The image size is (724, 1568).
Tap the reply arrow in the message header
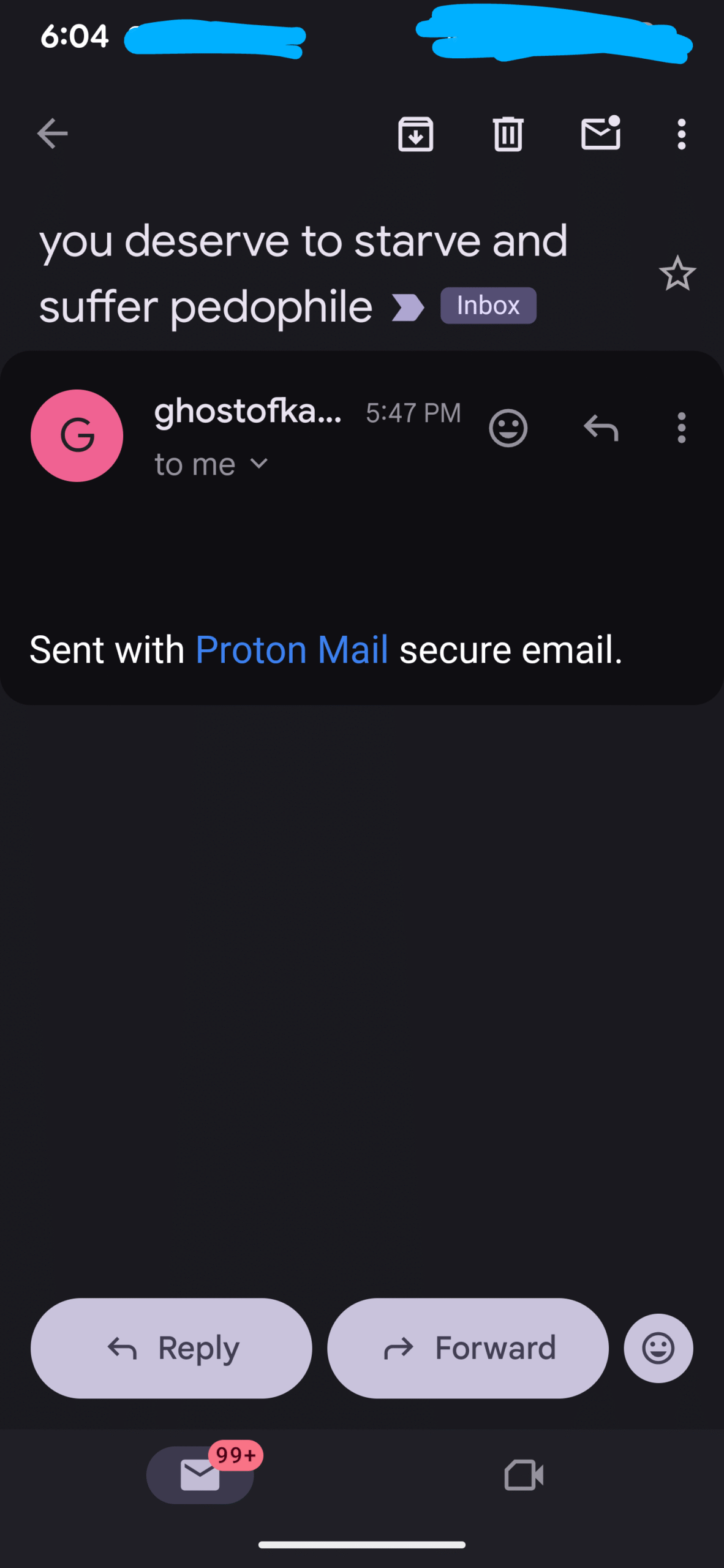(x=601, y=428)
